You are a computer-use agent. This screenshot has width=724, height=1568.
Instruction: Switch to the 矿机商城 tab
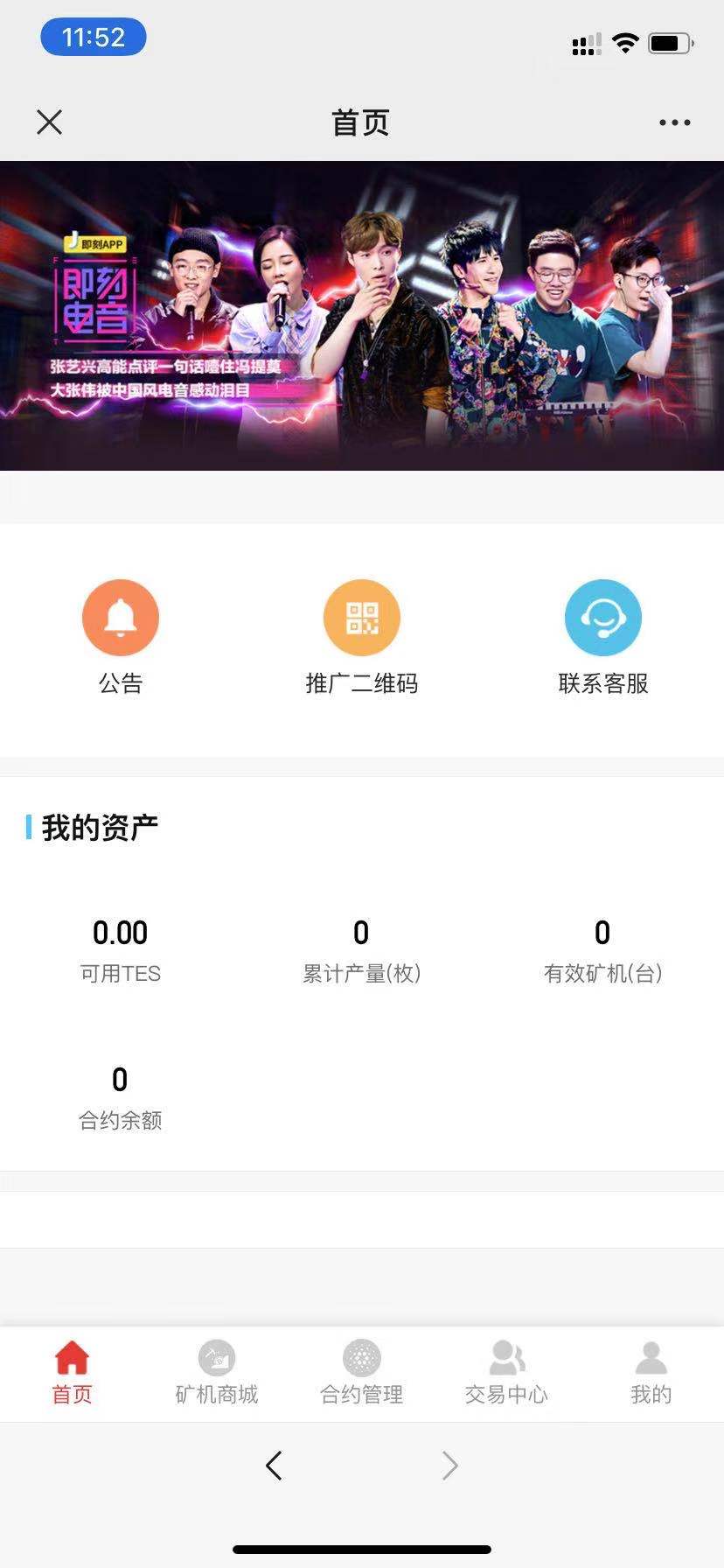click(217, 1372)
